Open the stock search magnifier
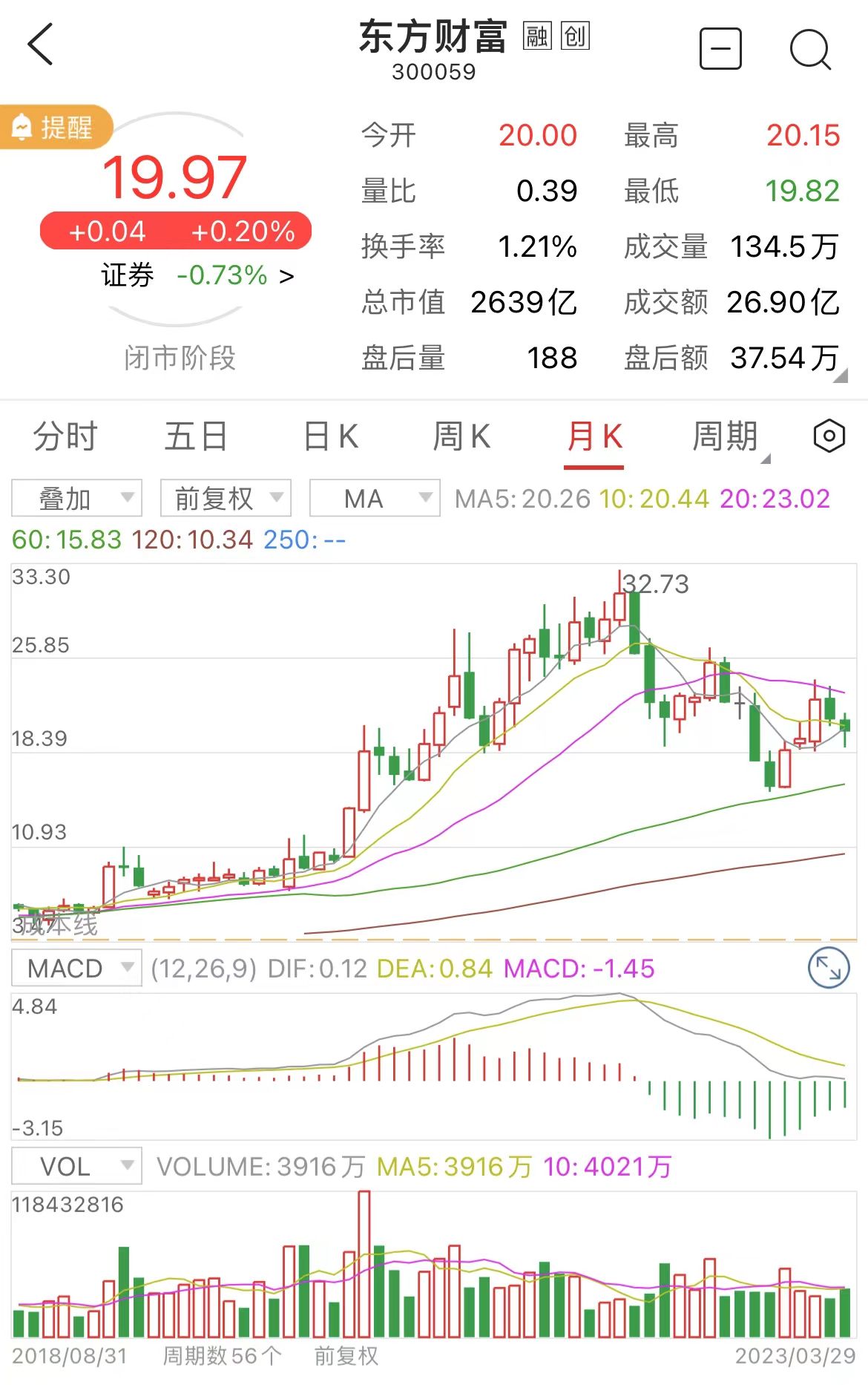 click(809, 49)
